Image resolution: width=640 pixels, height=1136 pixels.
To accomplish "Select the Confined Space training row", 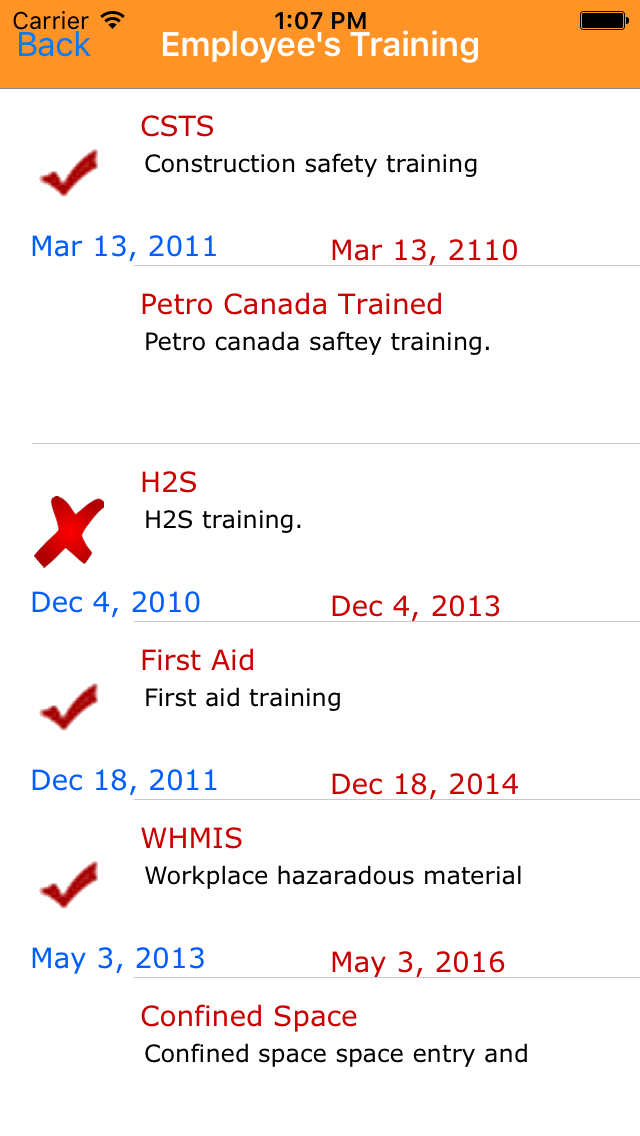I will coord(320,1050).
